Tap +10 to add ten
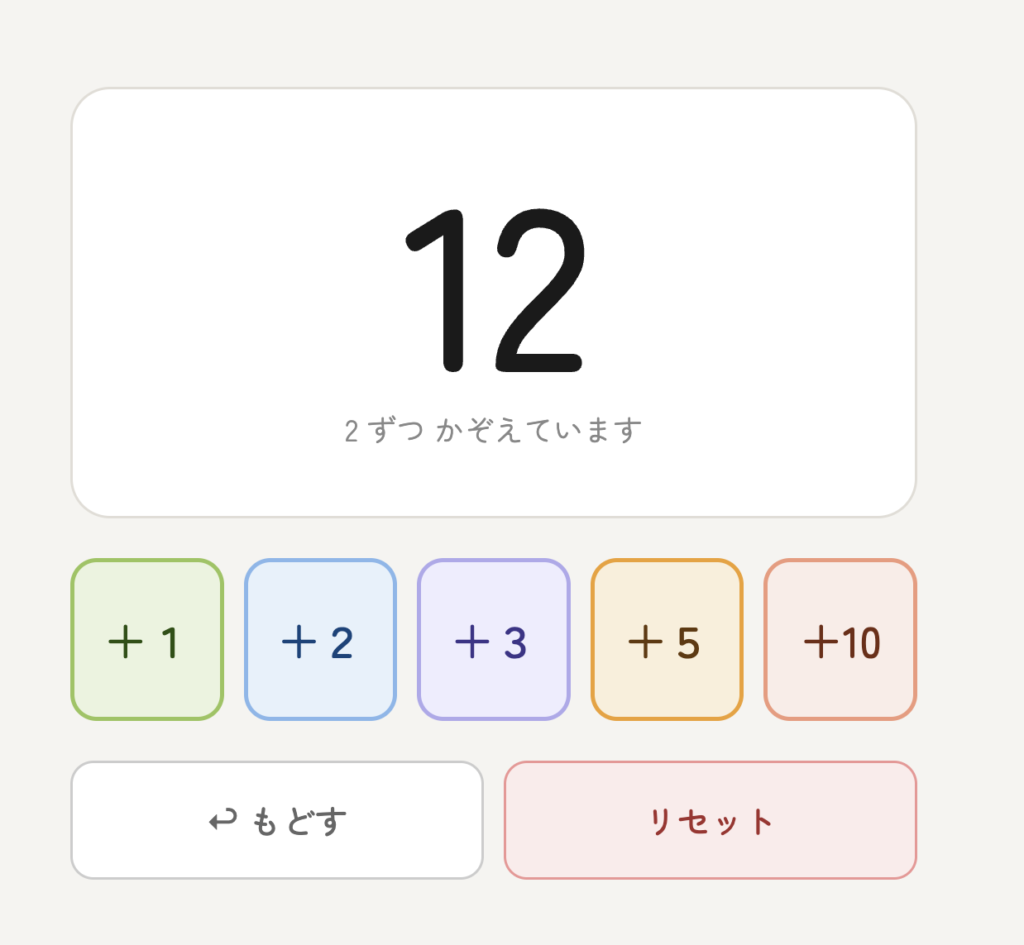The height and width of the screenshot is (945, 1024). (840, 640)
